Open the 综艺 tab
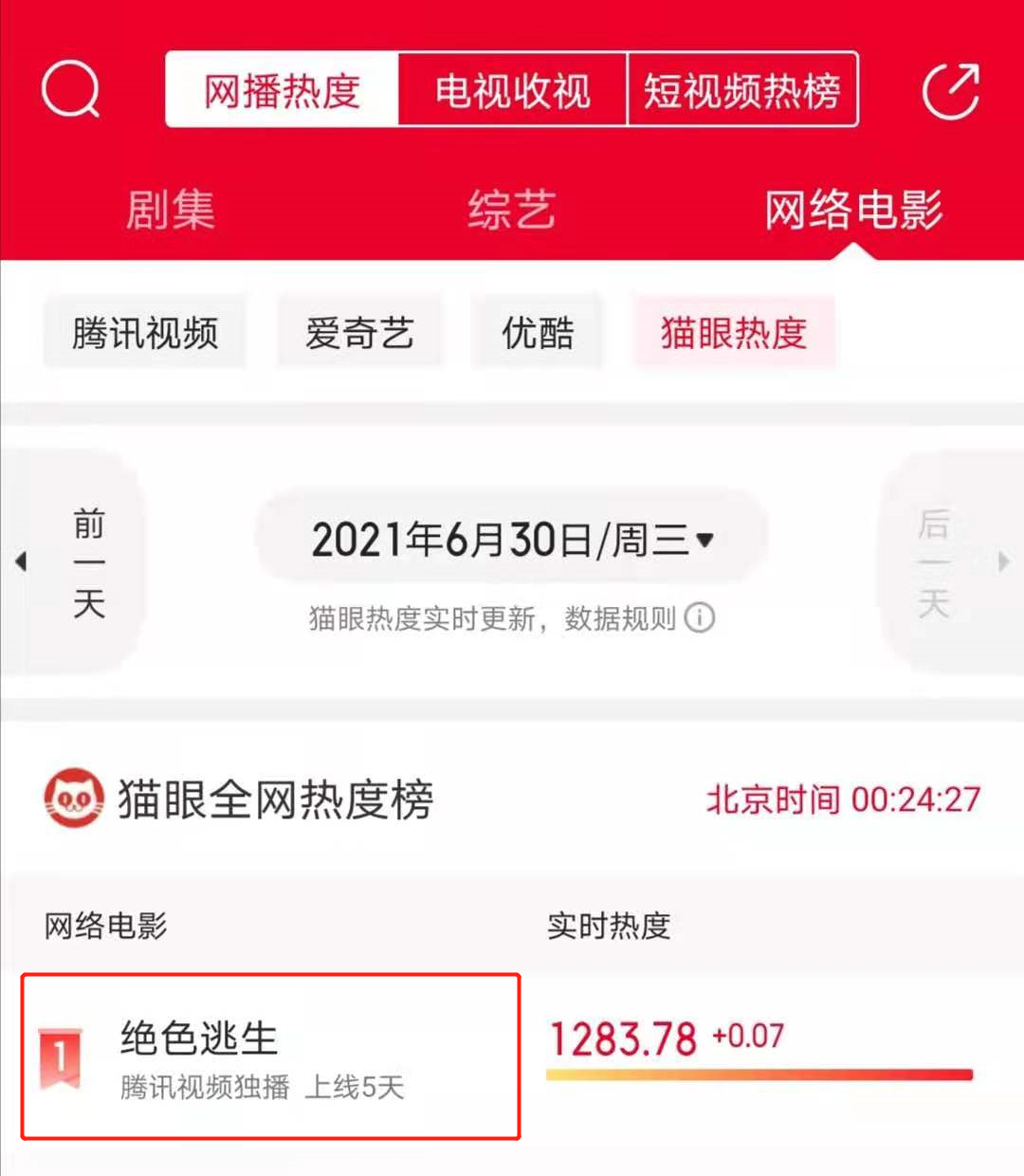 (511, 210)
